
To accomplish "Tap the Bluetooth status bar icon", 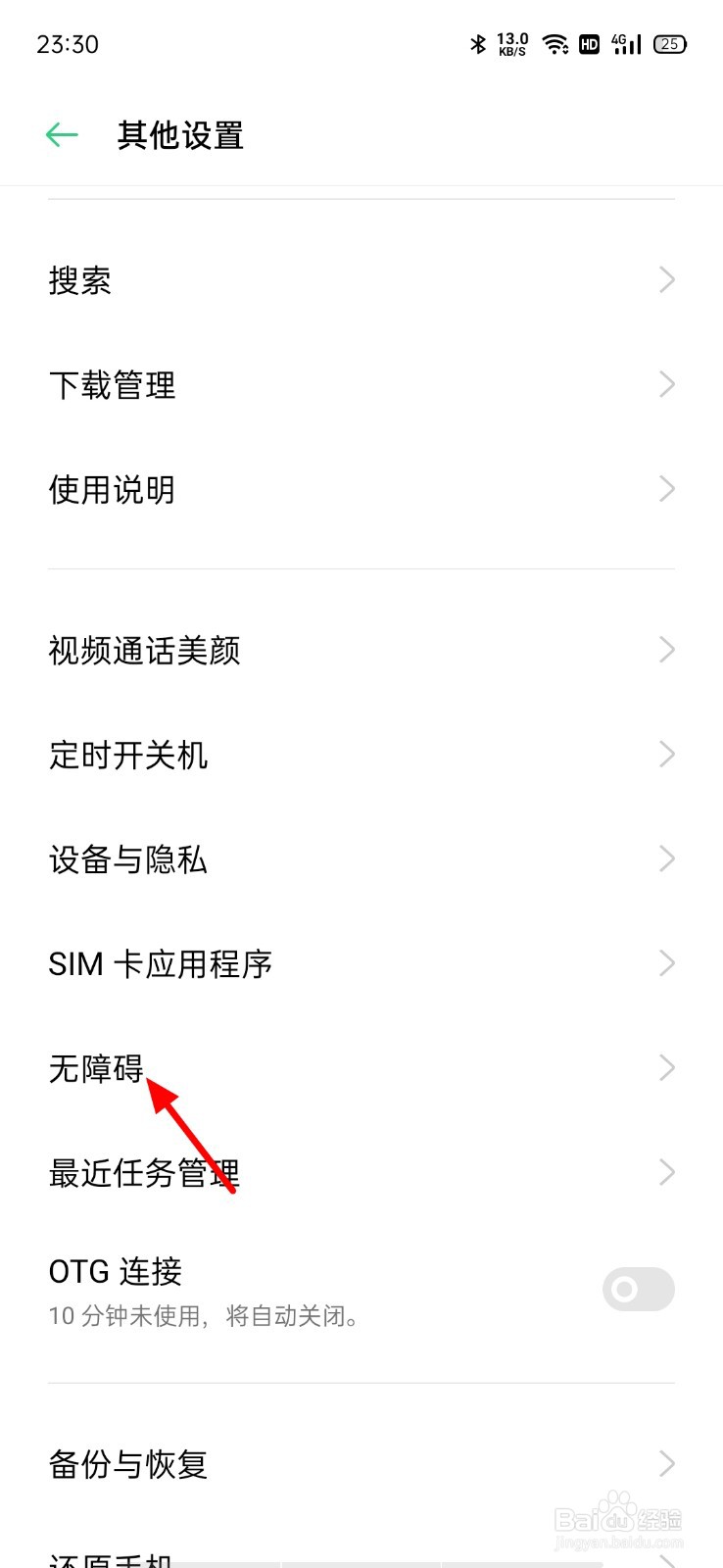I will tap(478, 43).
